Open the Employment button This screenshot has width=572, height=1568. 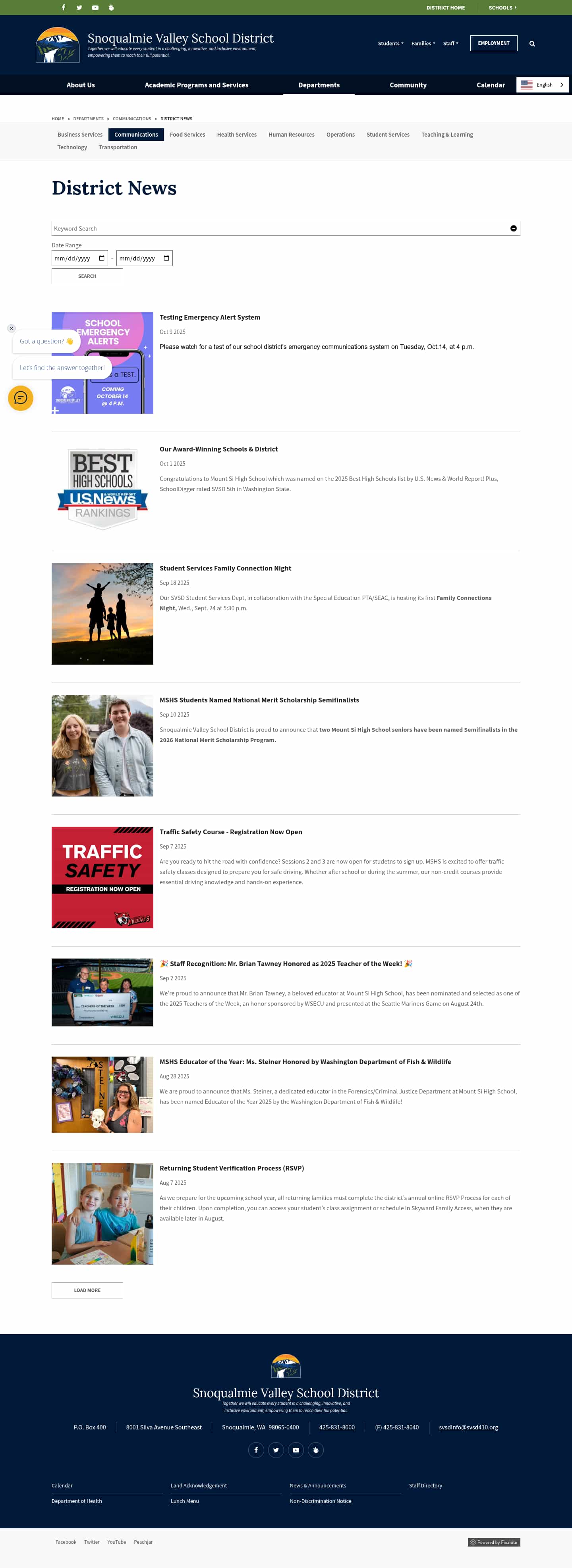click(x=493, y=43)
